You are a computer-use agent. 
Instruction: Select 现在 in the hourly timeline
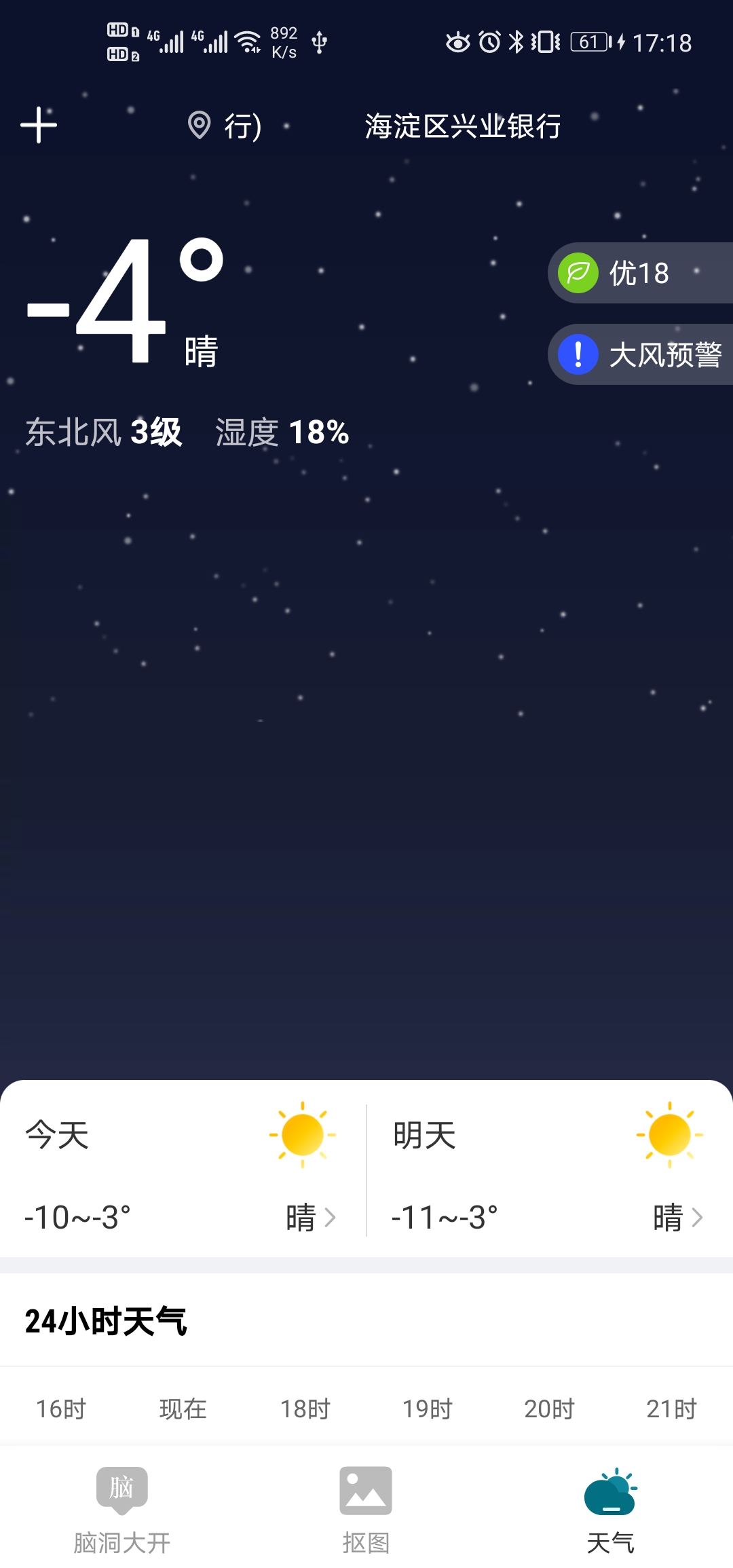(182, 1408)
